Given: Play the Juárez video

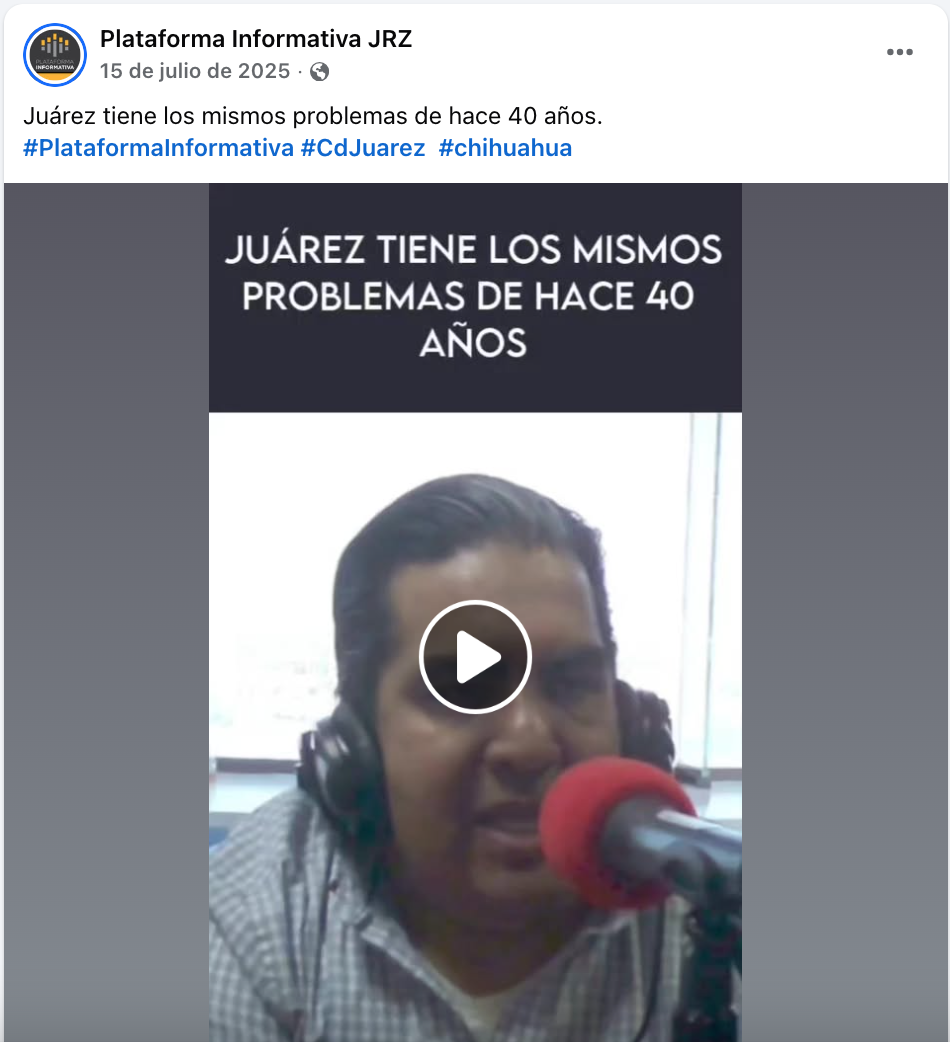Looking at the screenshot, I should coord(475,657).
